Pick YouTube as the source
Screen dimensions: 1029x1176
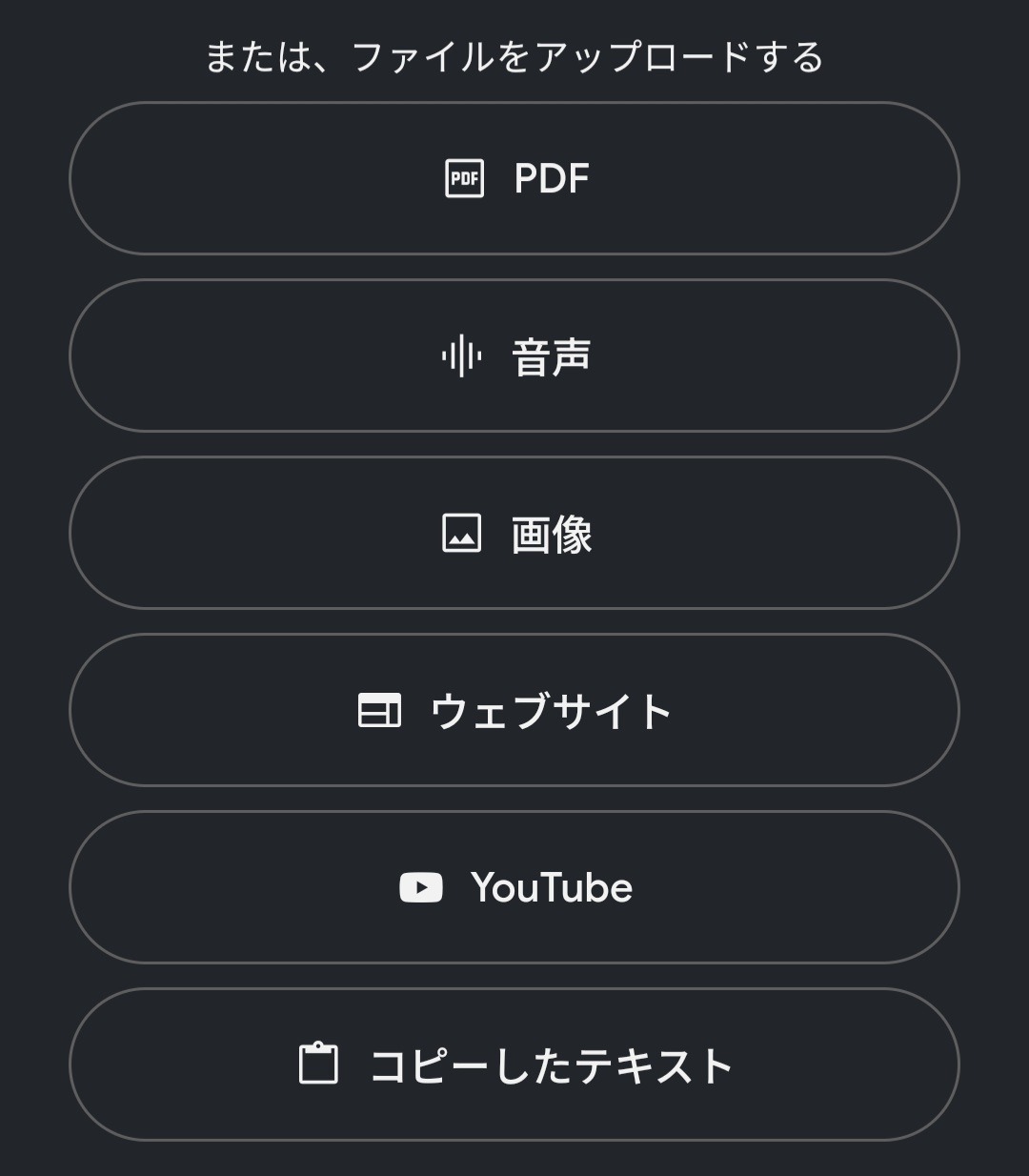coord(514,887)
